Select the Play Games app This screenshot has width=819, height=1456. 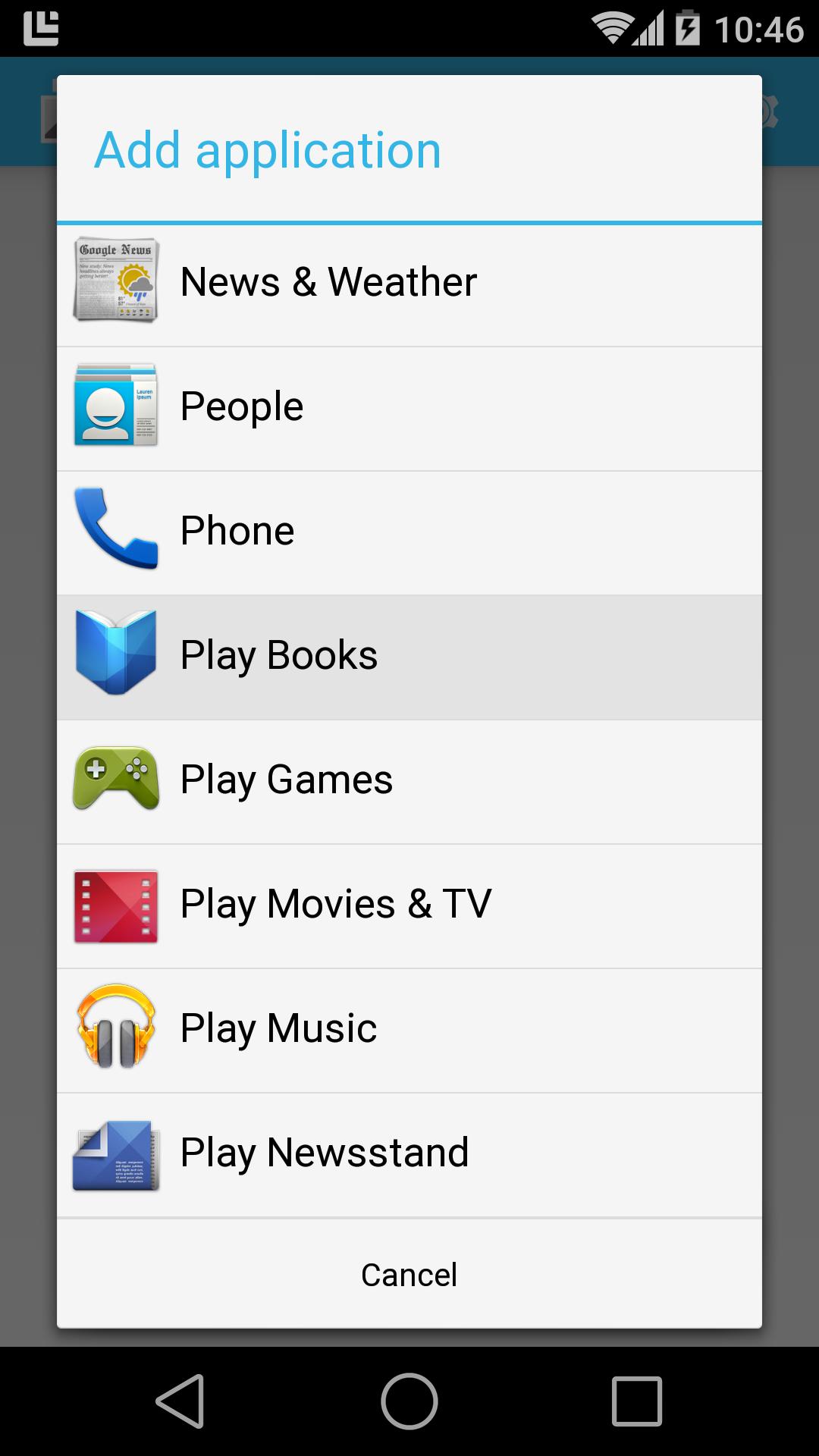pyautogui.click(x=409, y=780)
